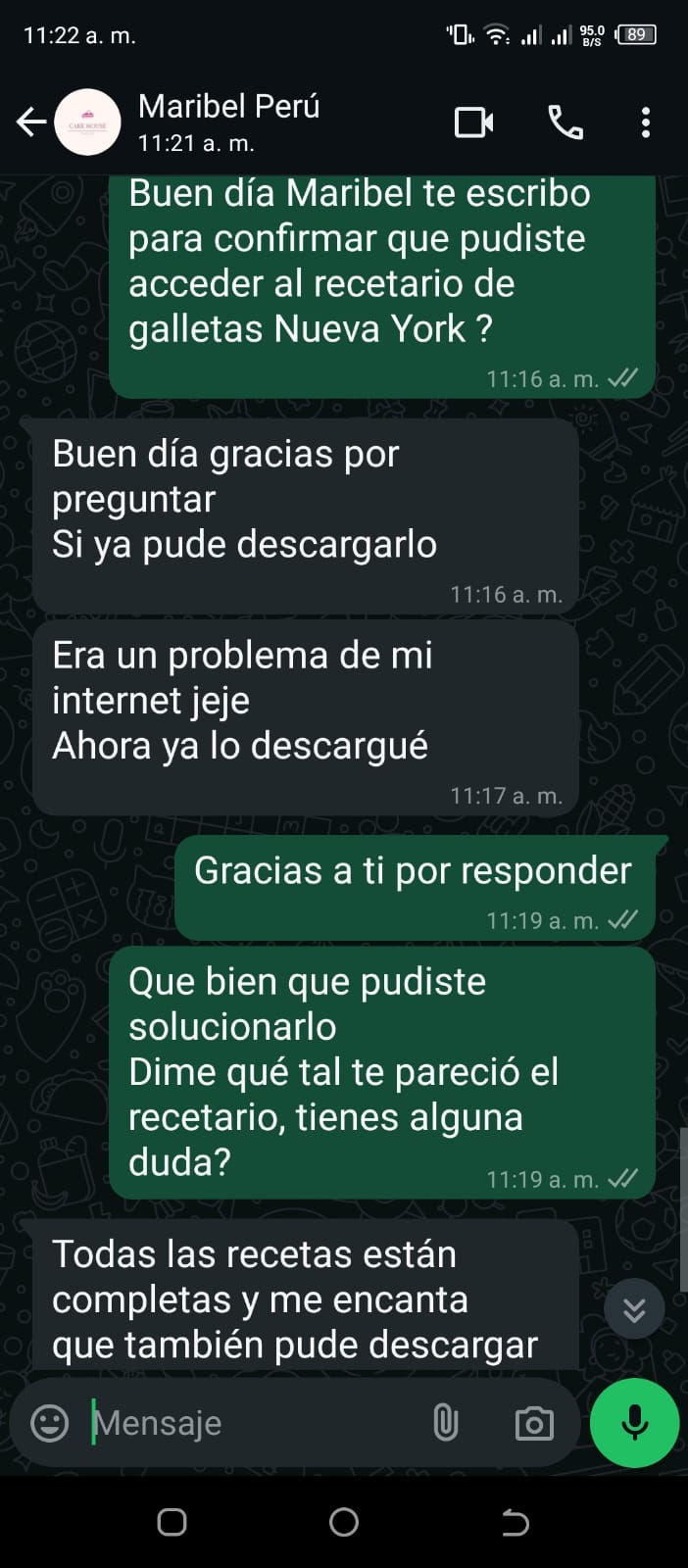The image size is (688, 1568).
Task: Open Maribel Perú's contact info
Action: click(228, 121)
